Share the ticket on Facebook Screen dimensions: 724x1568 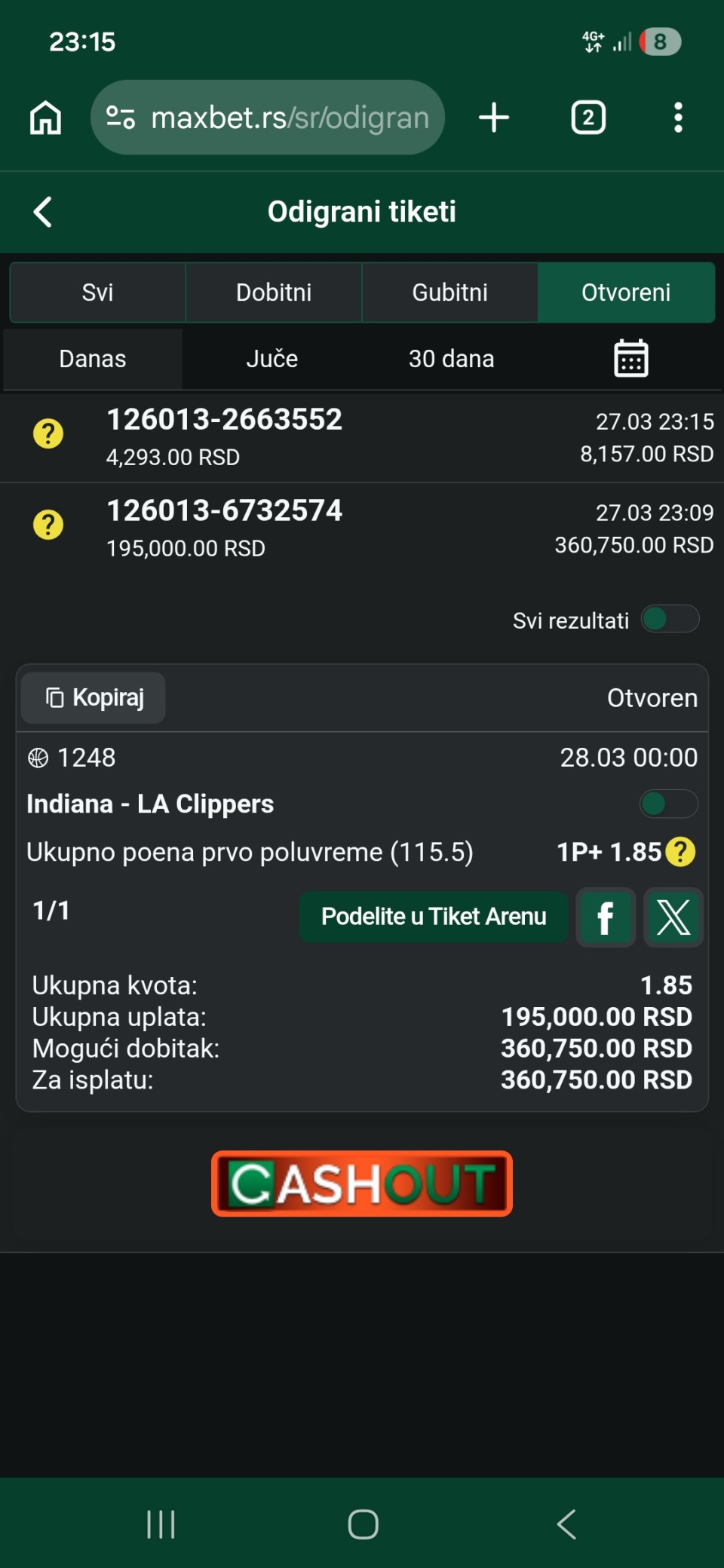[x=605, y=917]
